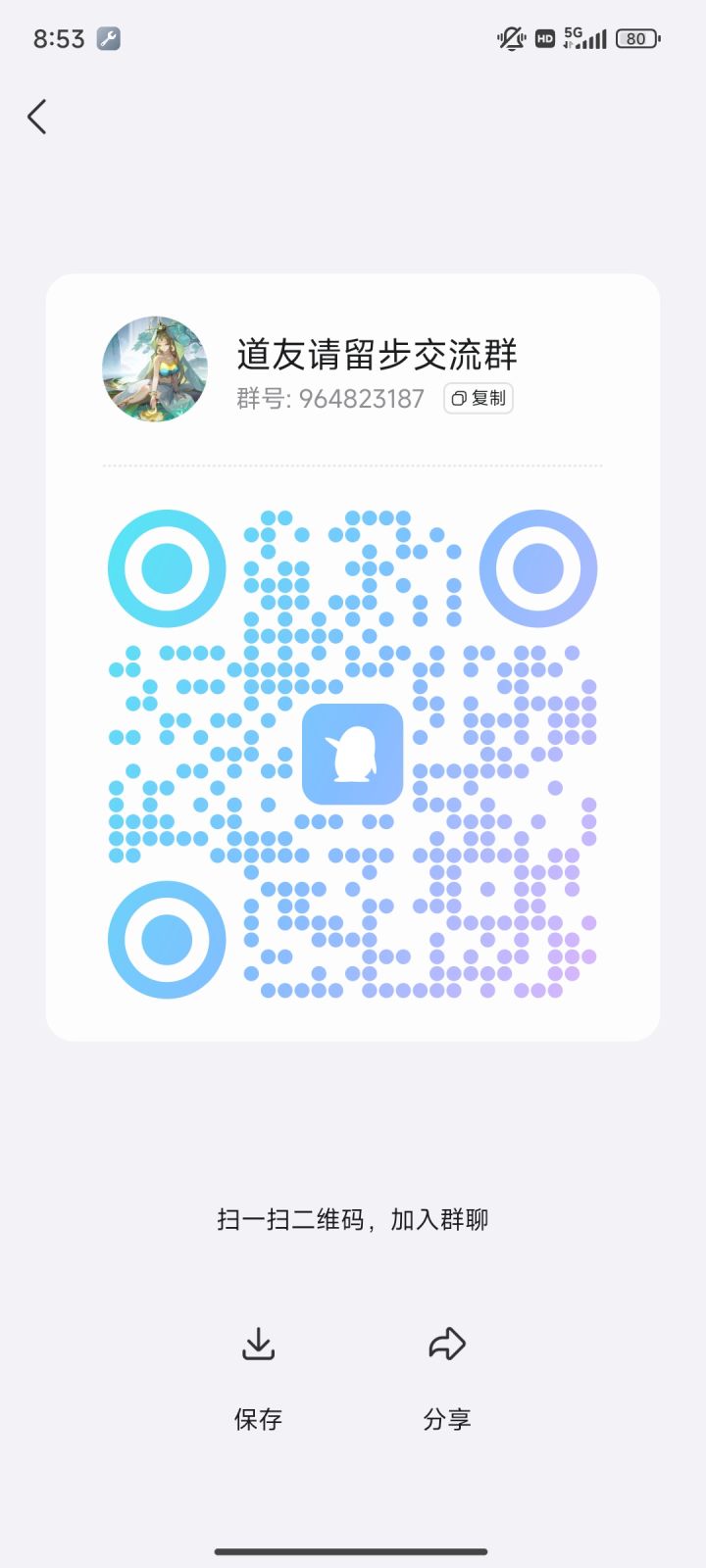Tap the 保存 label to save the QR code
The height and width of the screenshot is (1568, 706).
click(258, 1417)
